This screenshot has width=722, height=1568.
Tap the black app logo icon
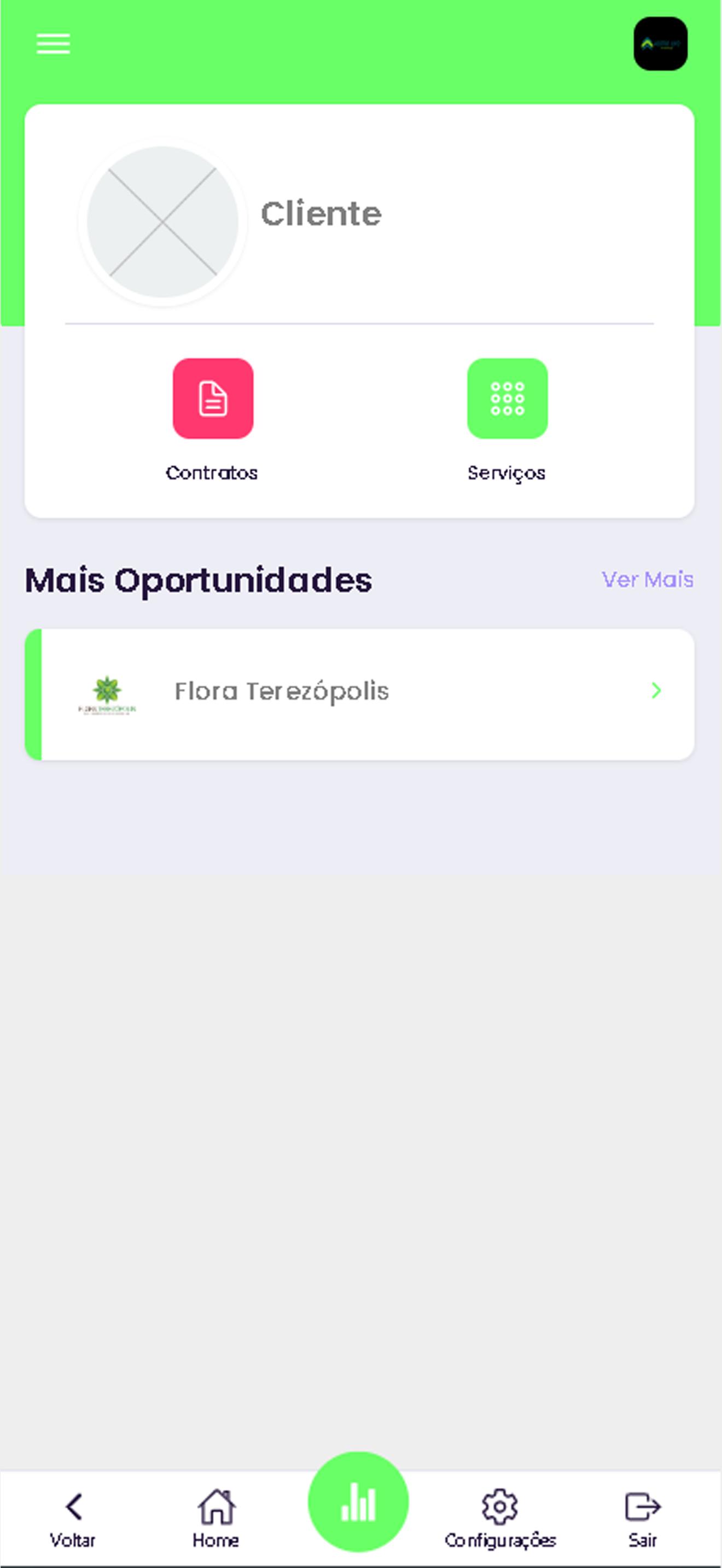point(661,44)
